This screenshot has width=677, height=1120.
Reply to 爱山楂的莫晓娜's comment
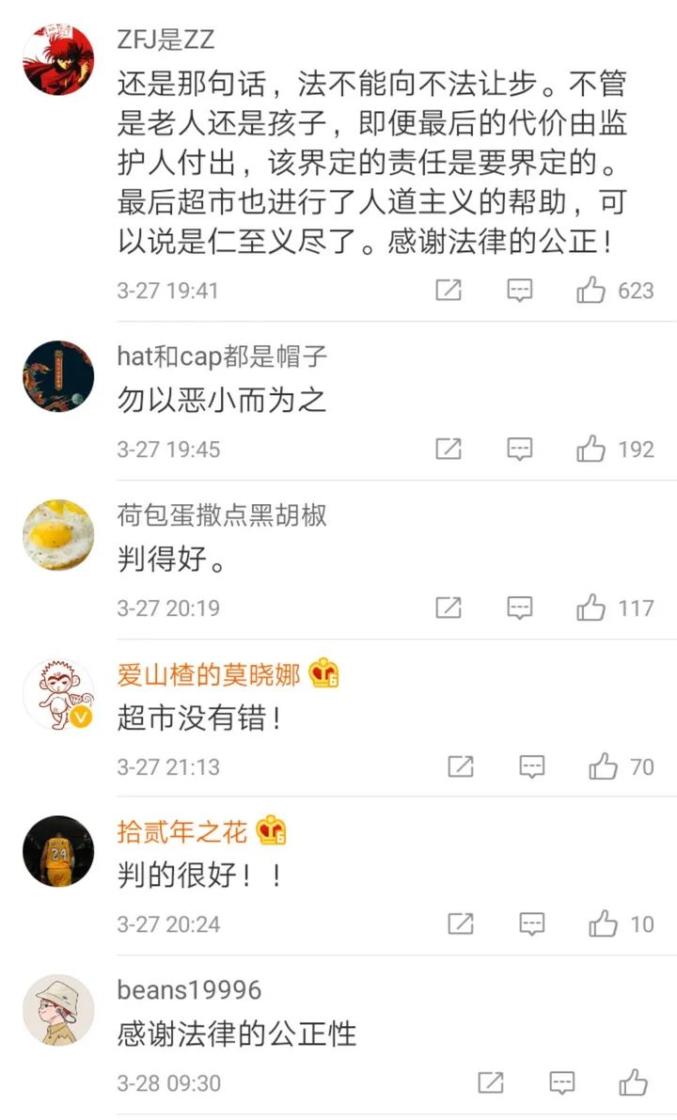pos(532,767)
